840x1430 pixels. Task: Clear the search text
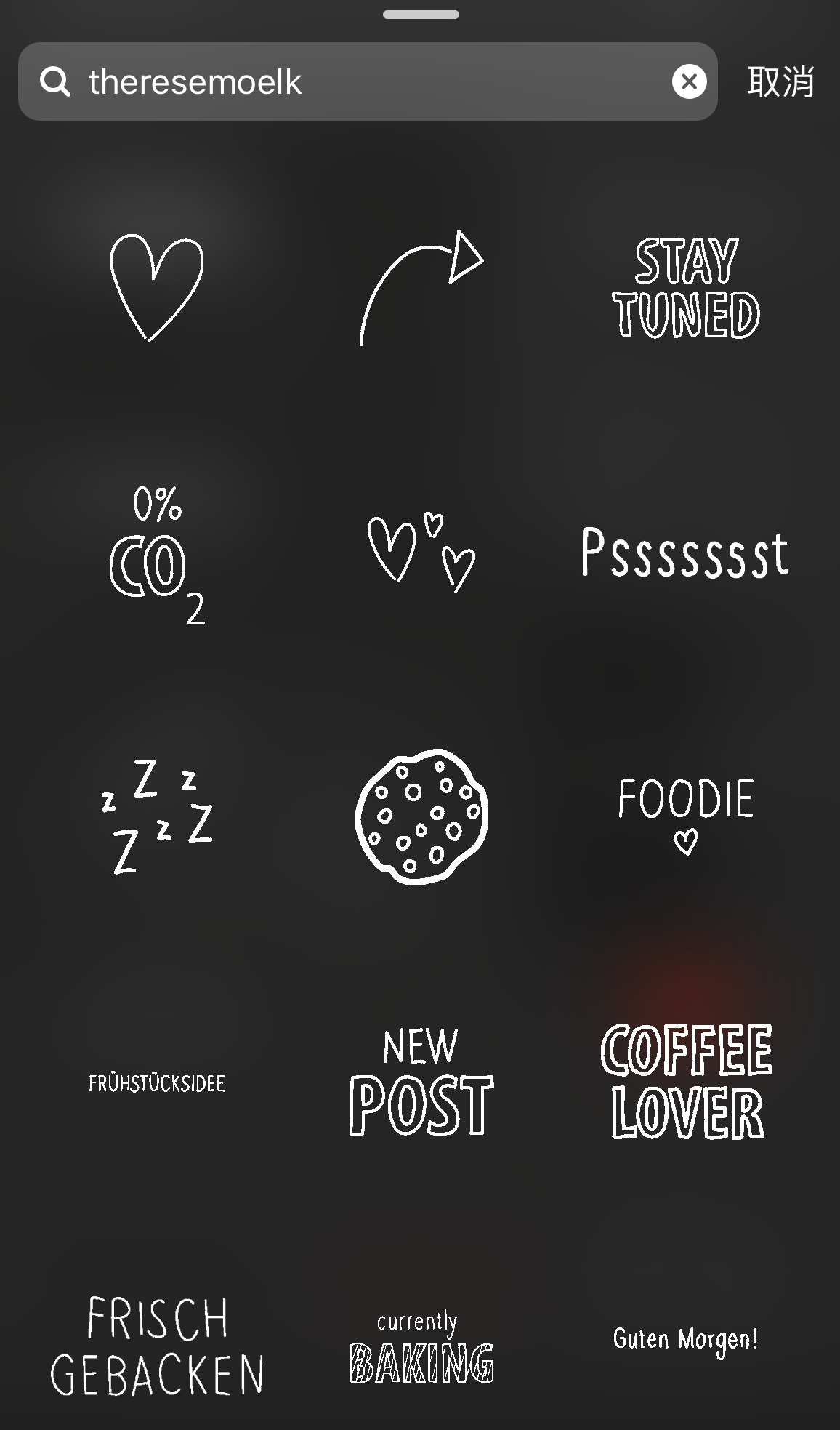pos(689,81)
